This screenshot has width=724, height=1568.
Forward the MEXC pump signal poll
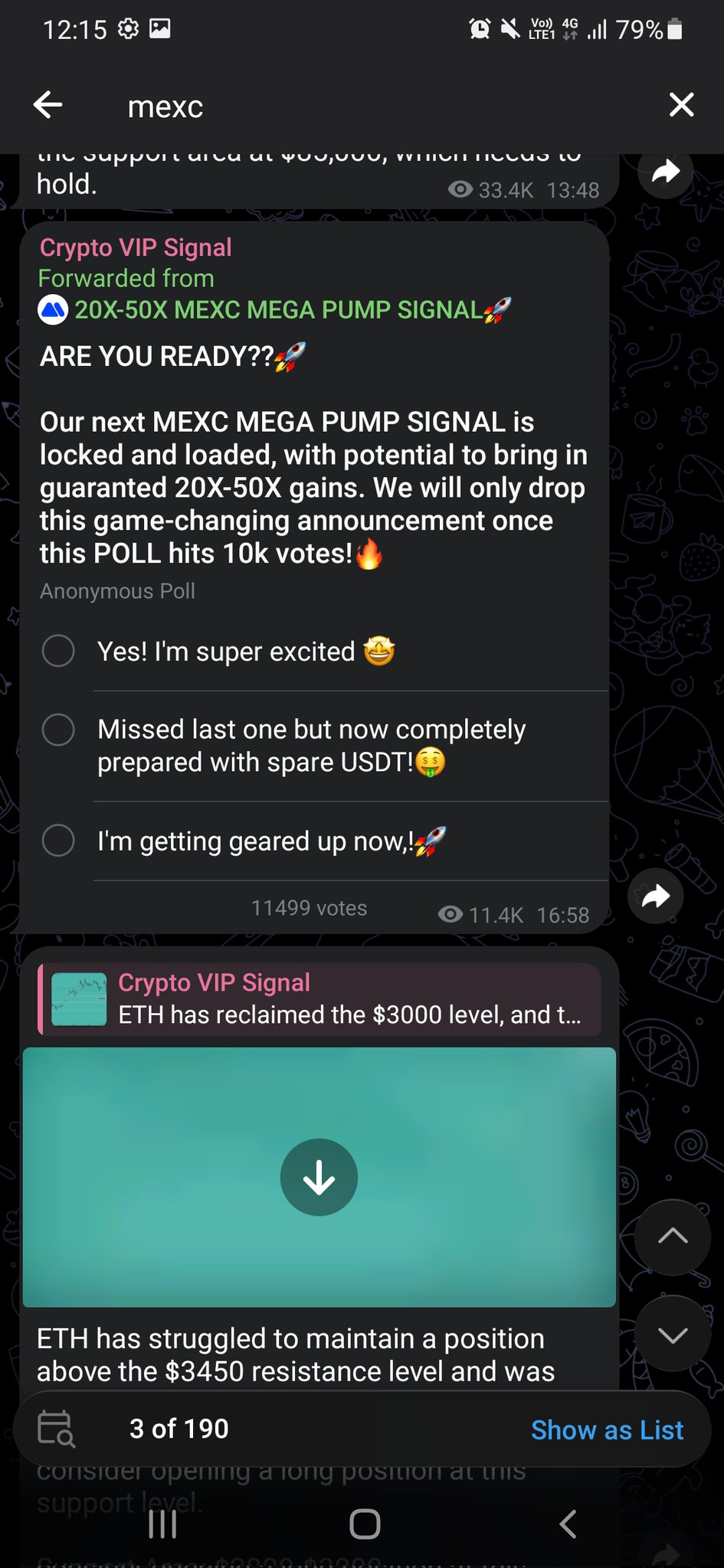coord(655,896)
